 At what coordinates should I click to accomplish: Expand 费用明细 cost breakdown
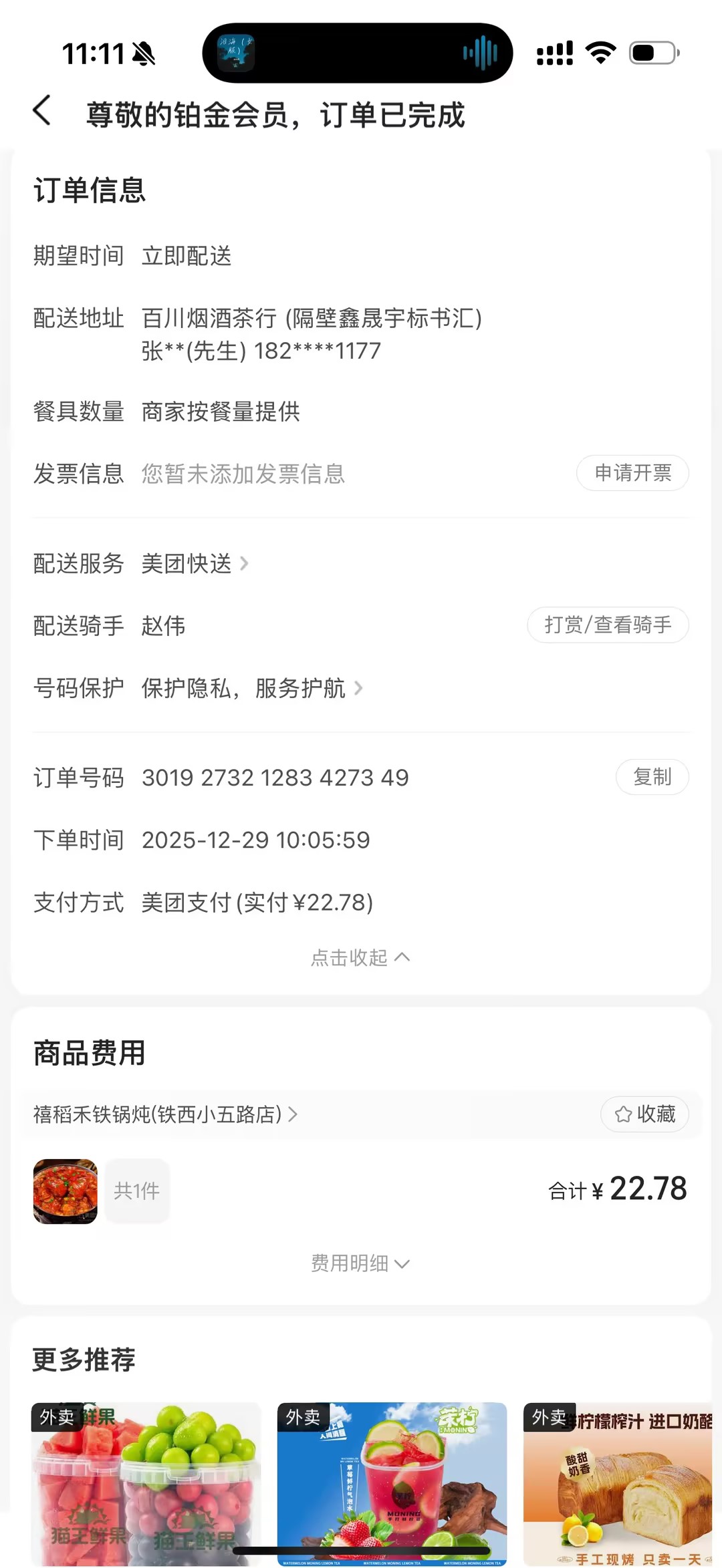[360, 1263]
